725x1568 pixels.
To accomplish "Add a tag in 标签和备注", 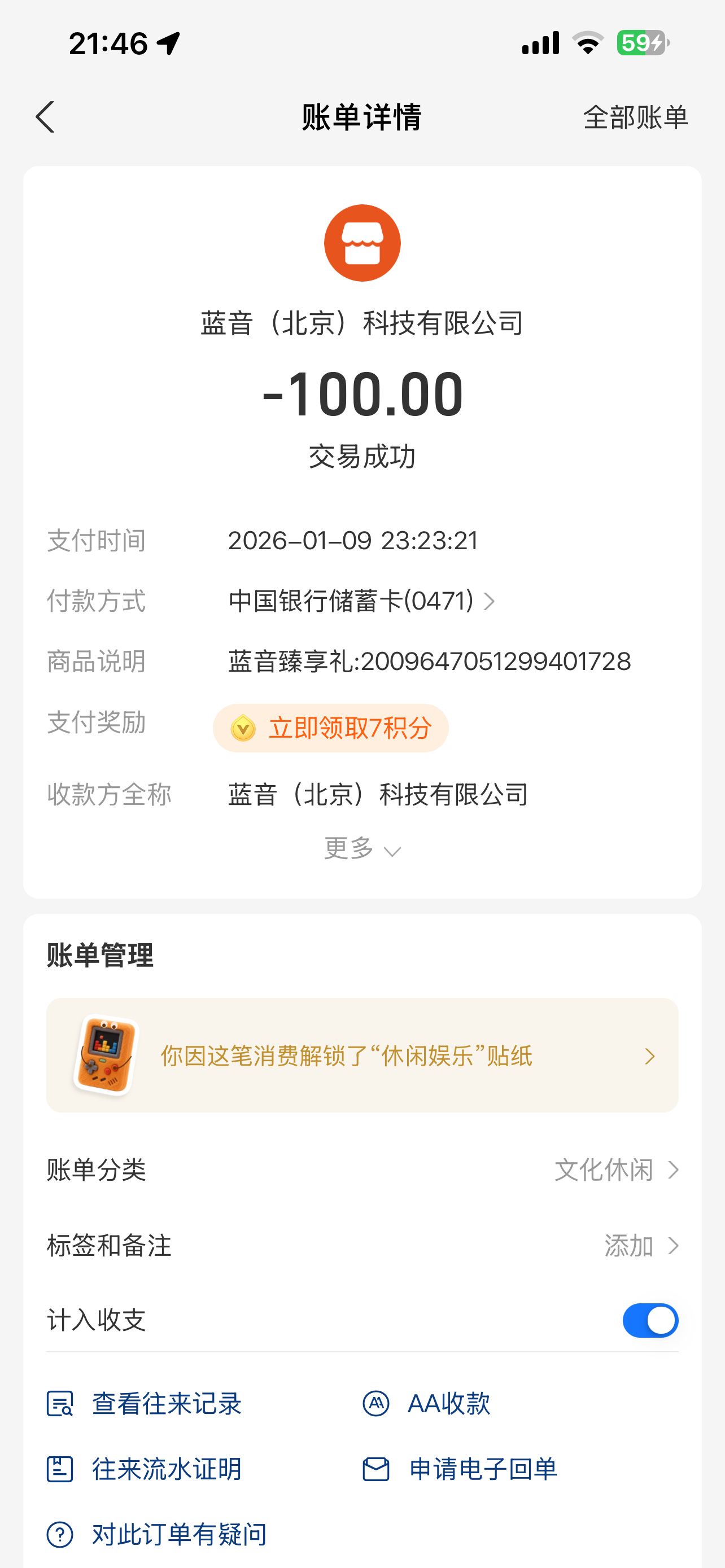I will pos(640,1245).
